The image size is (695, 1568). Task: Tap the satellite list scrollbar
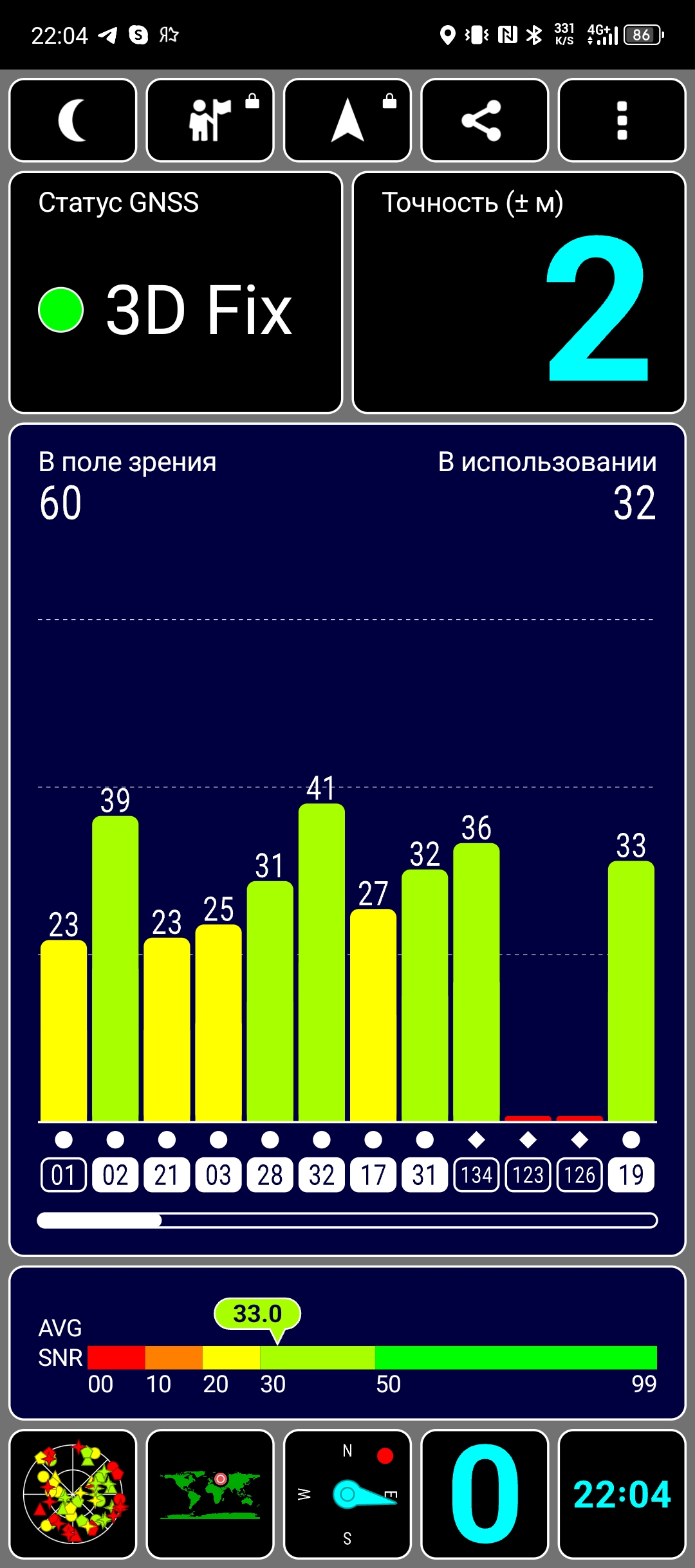(347, 1220)
